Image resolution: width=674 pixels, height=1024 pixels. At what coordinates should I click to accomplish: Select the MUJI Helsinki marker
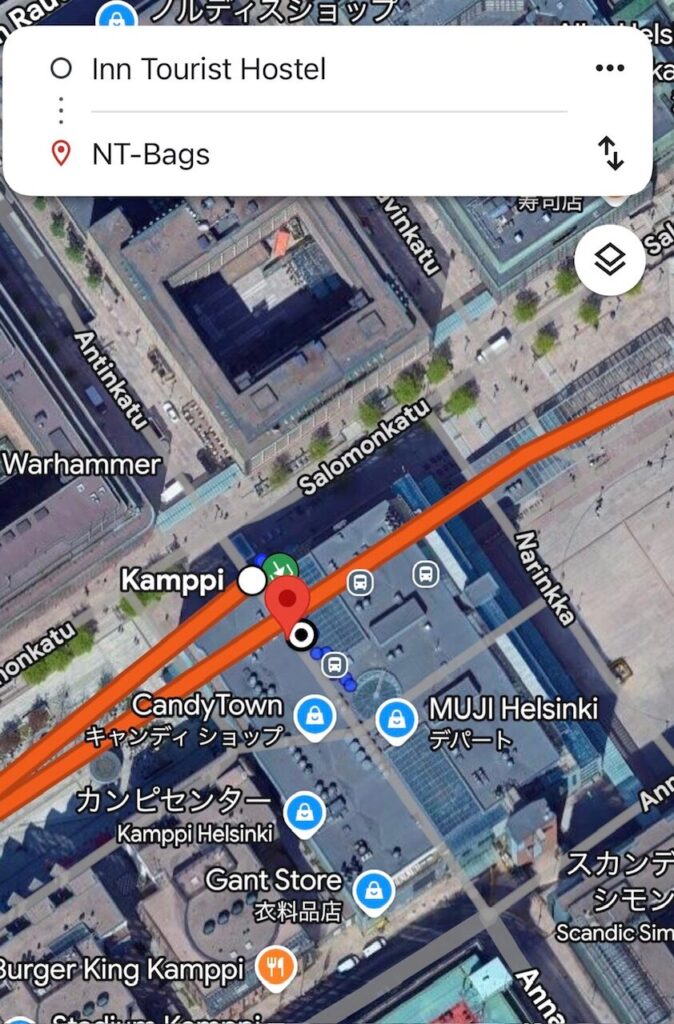click(397, 717)
